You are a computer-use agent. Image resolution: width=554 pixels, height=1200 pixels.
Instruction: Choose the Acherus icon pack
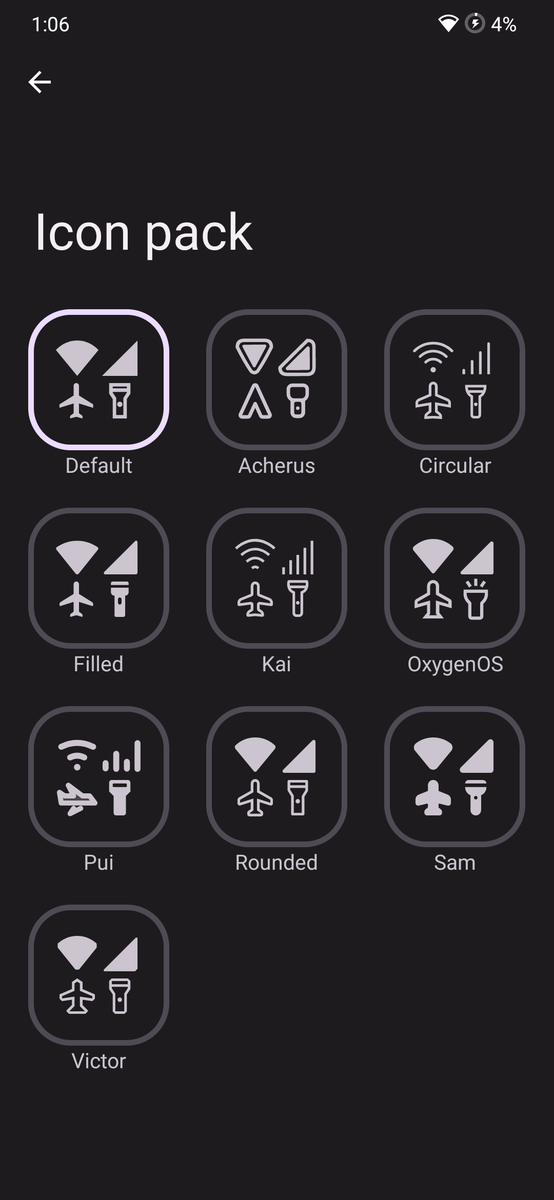276,379
